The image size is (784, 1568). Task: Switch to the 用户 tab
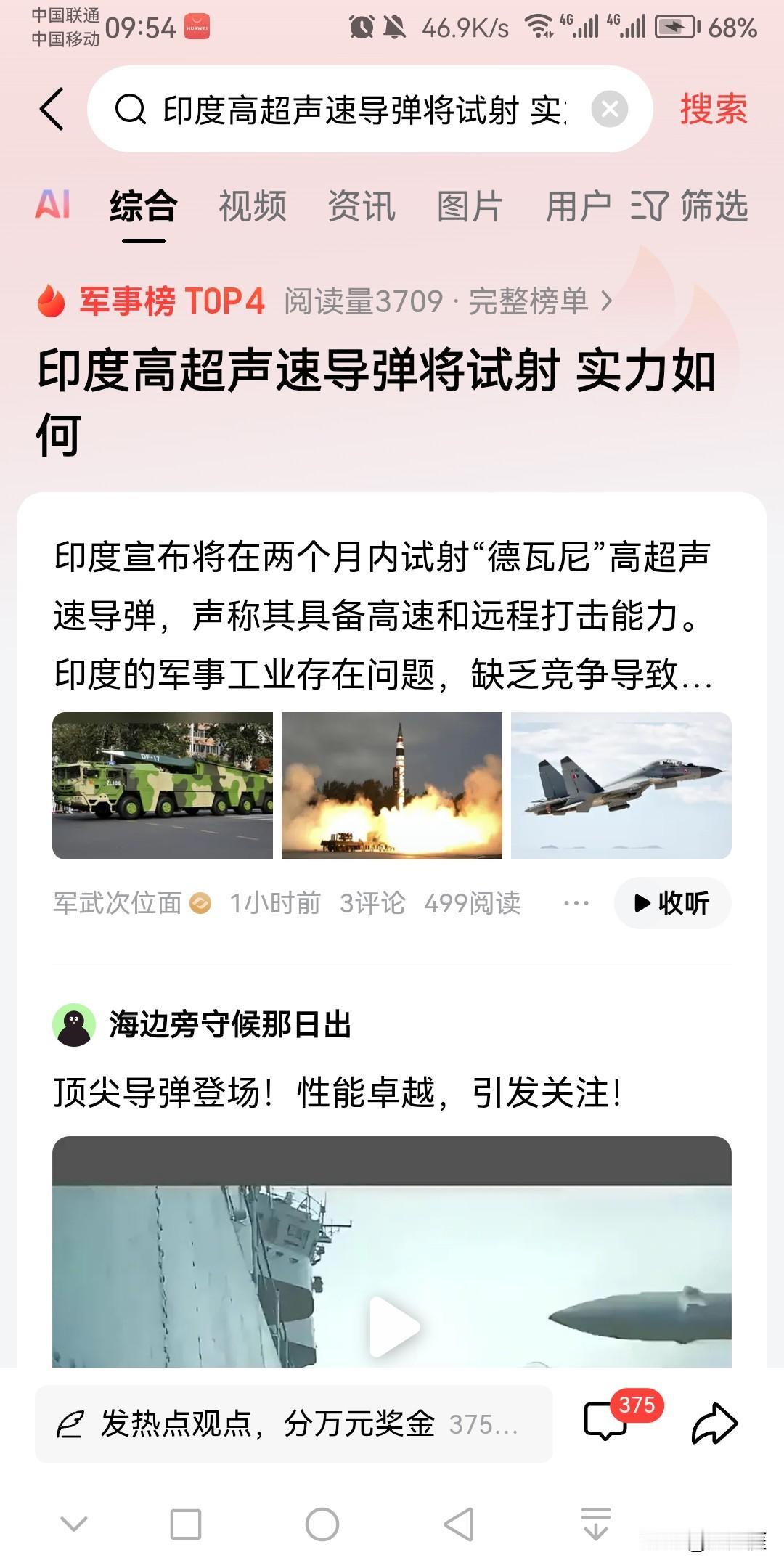point(578,205)
